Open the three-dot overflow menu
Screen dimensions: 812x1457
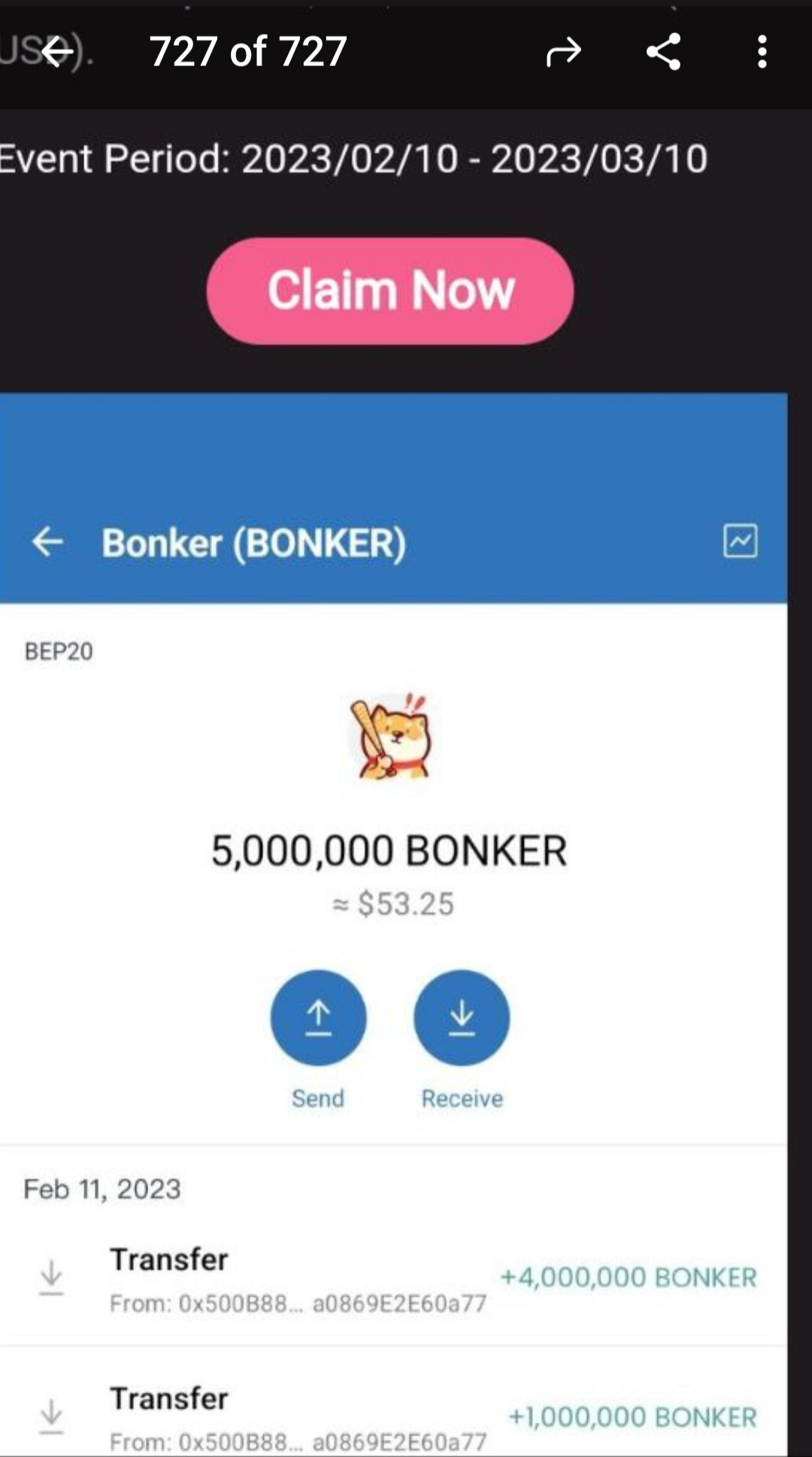tap(762, 52)
